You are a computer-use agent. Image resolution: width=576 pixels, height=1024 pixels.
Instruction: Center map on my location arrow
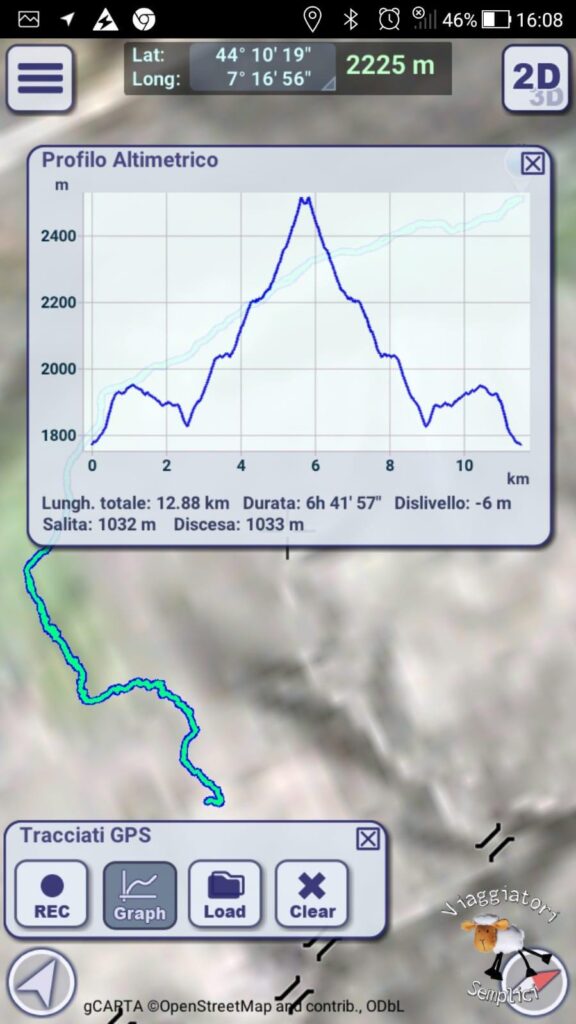[x=41, y=983]
